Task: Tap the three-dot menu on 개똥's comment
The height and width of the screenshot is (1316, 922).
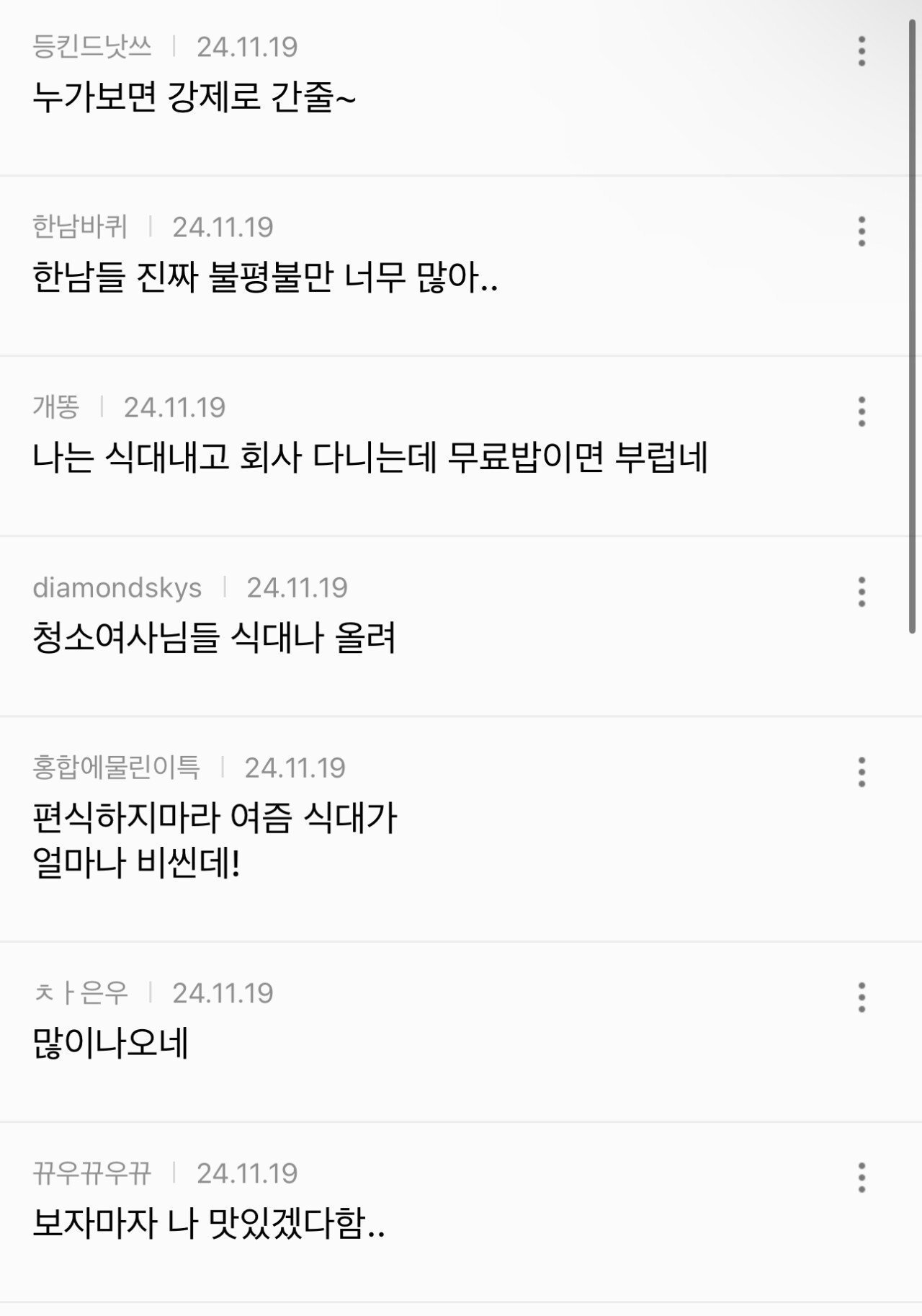Action: tap(861, 412)
